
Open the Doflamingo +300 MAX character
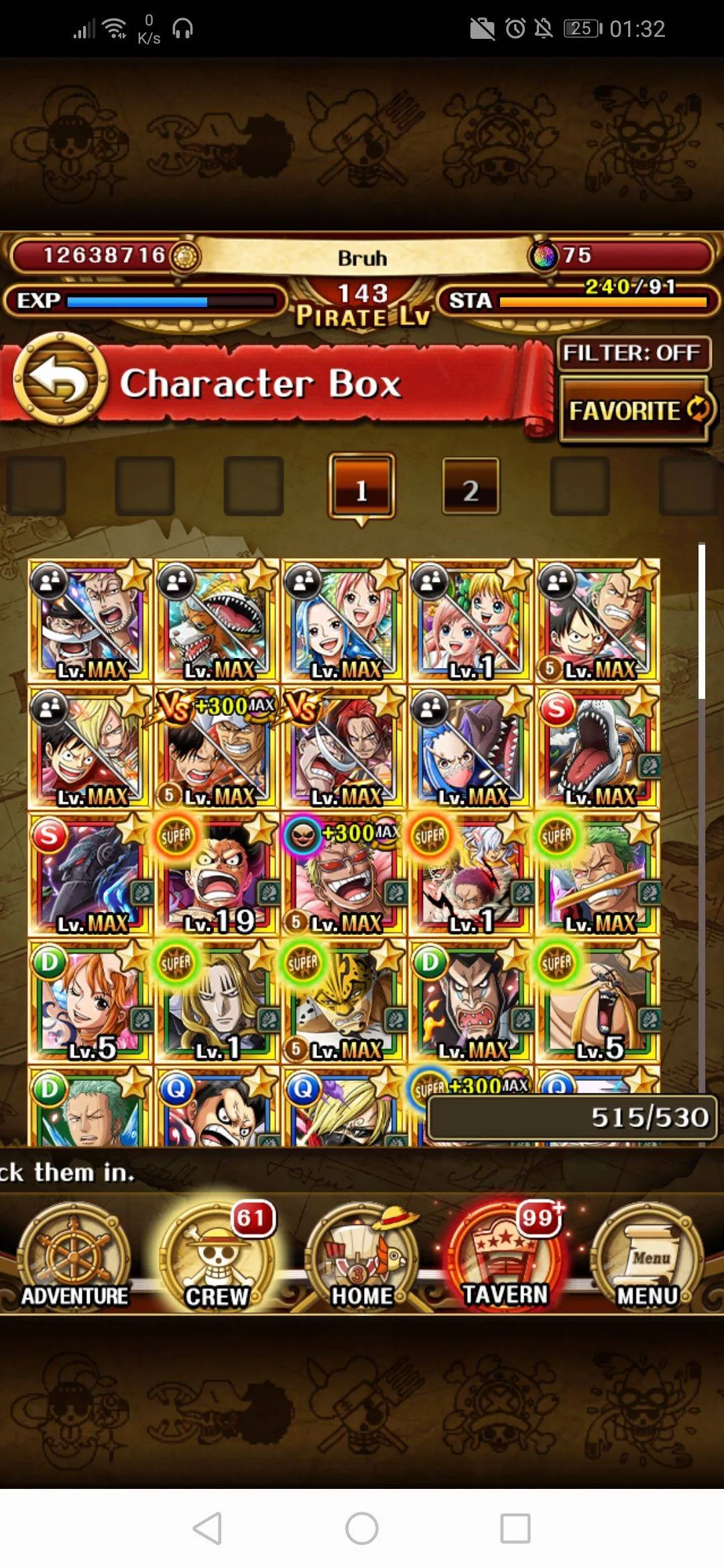344,874
